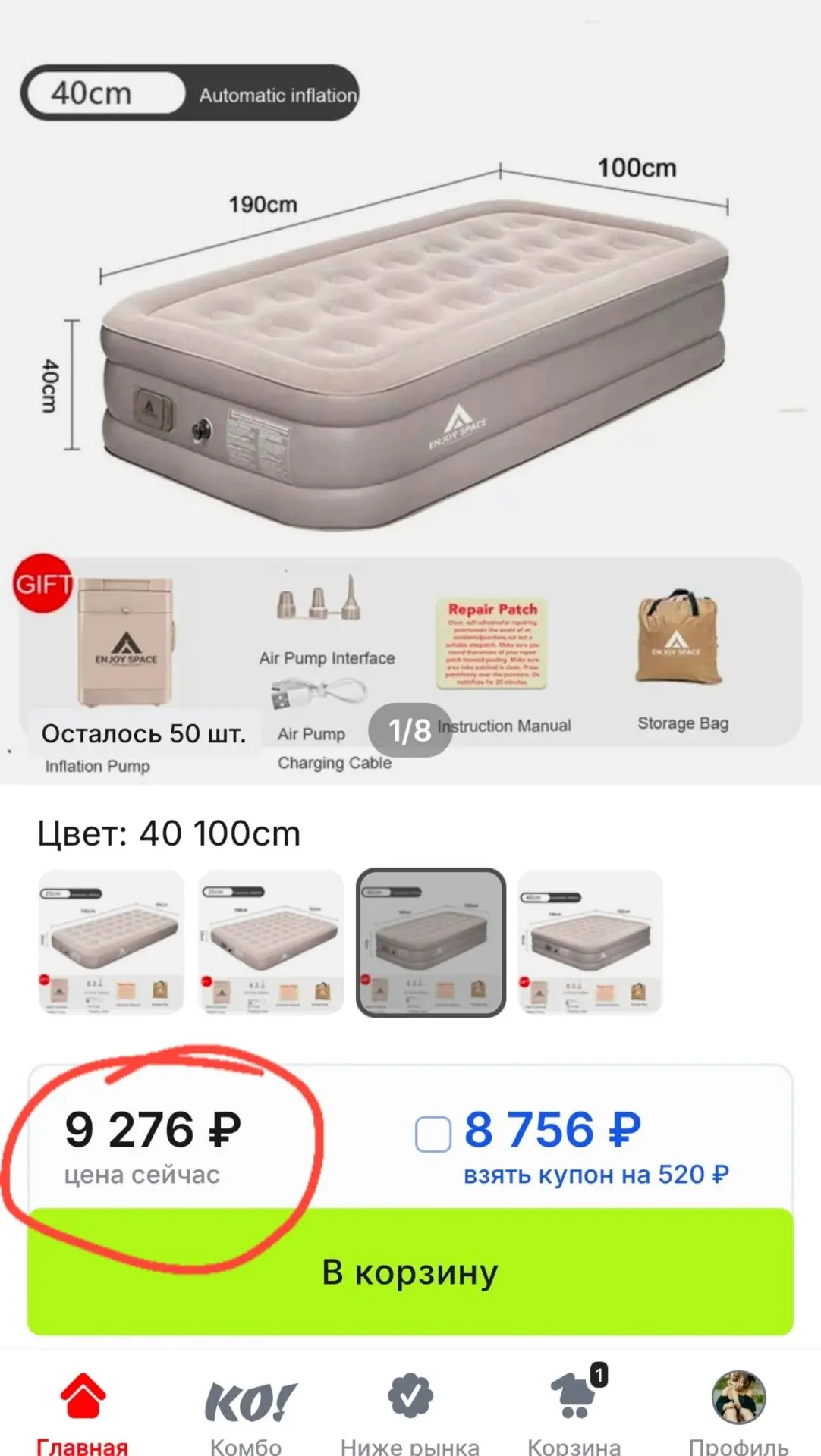The width and height of the screenshot is (821, 1456).
Task: Add the mattress to cart with В корзину
Action: point(410,1272)
